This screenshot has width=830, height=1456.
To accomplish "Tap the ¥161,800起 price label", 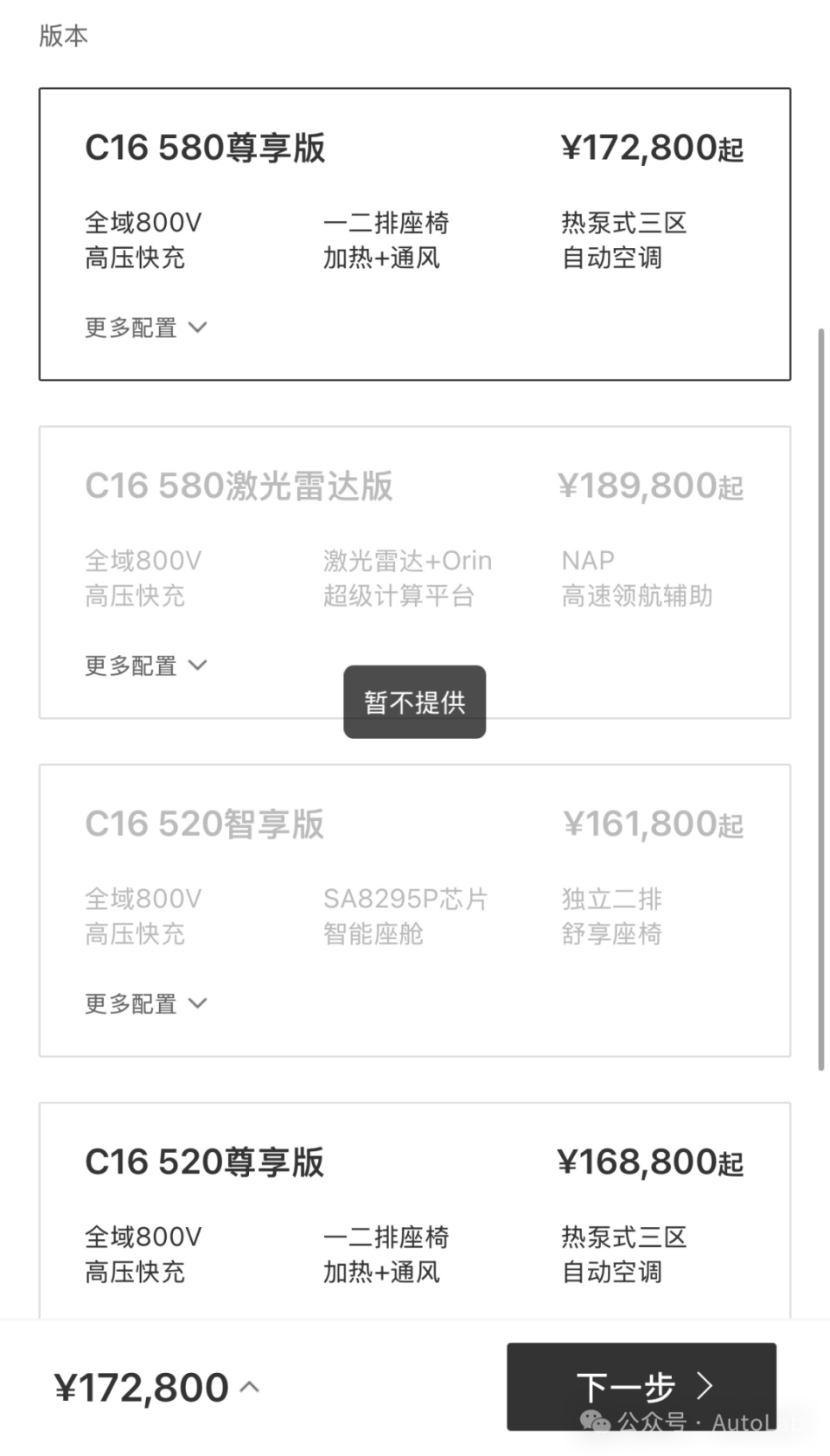I will [651, 823].
